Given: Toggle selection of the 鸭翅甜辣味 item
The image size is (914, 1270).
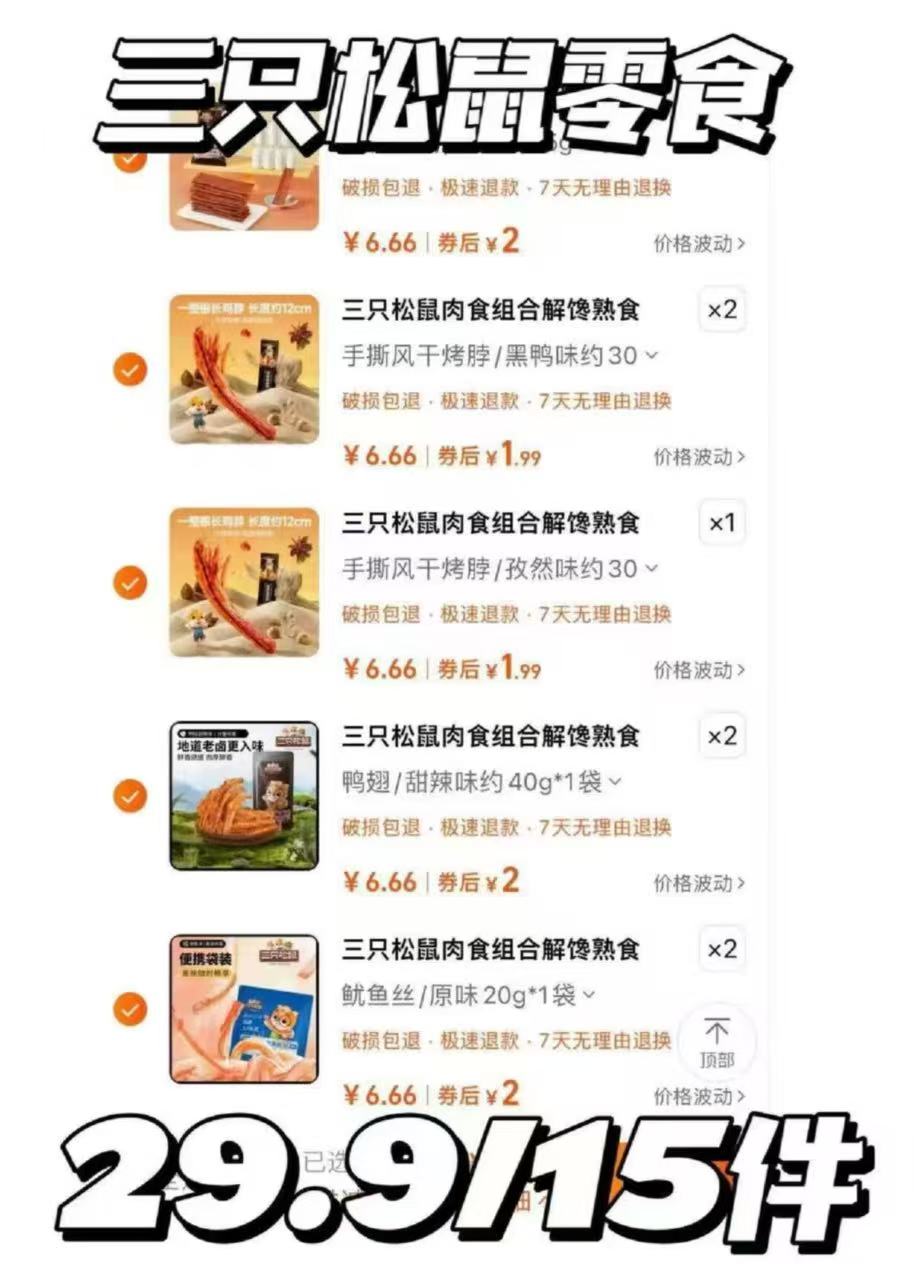Looking at the screenshot, I should [129, 797].
